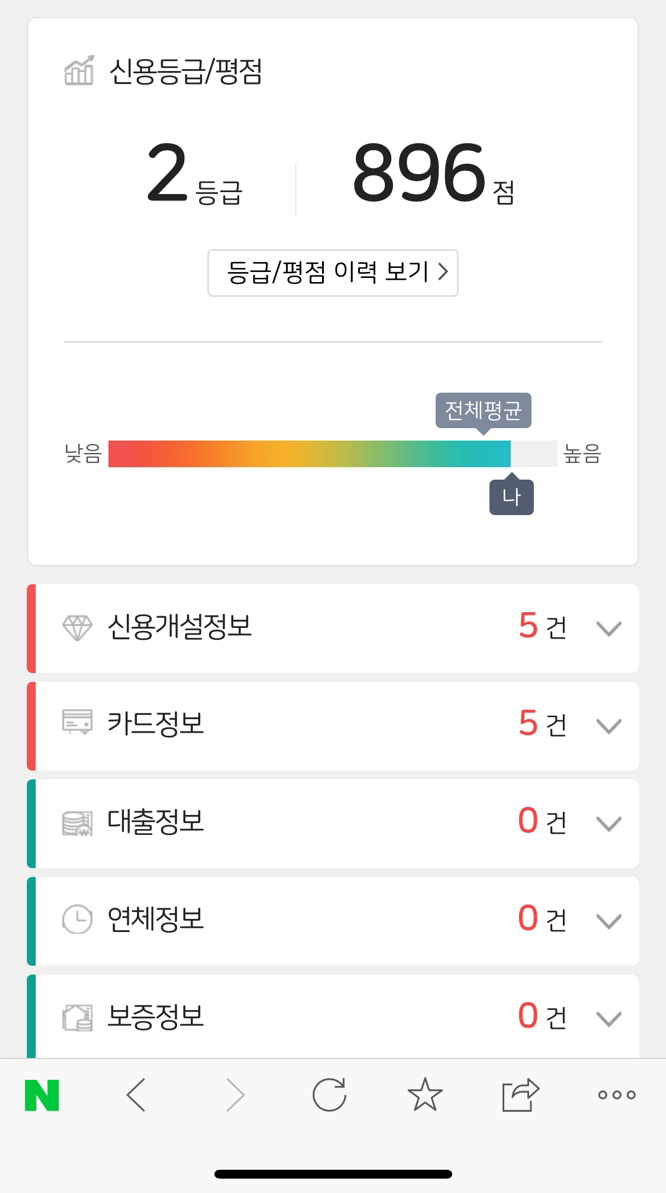Viewport: 666px width, 1193px height.
Task: Bookmark this page with the star
Action: pos(425,1096)
